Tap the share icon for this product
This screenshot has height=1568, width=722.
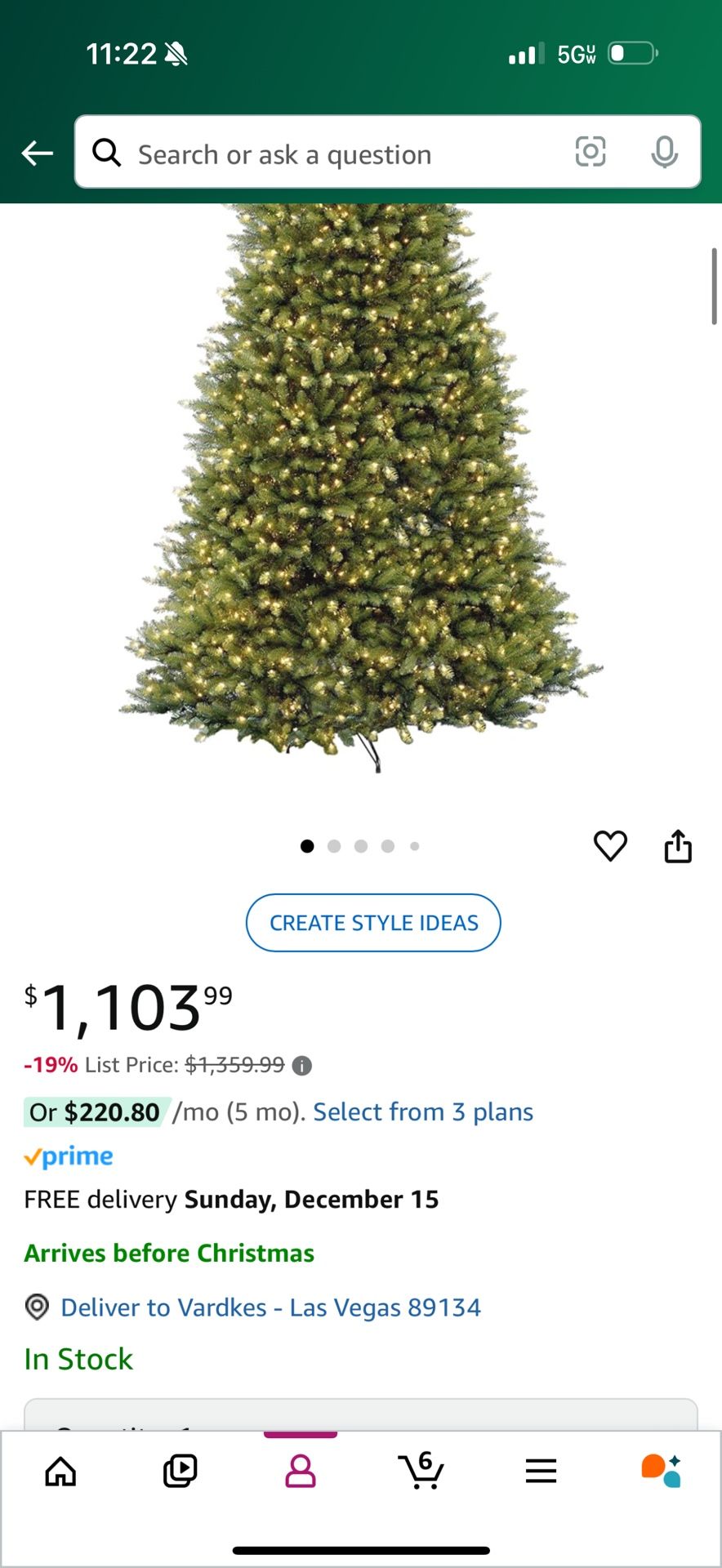tap(679, 847)
